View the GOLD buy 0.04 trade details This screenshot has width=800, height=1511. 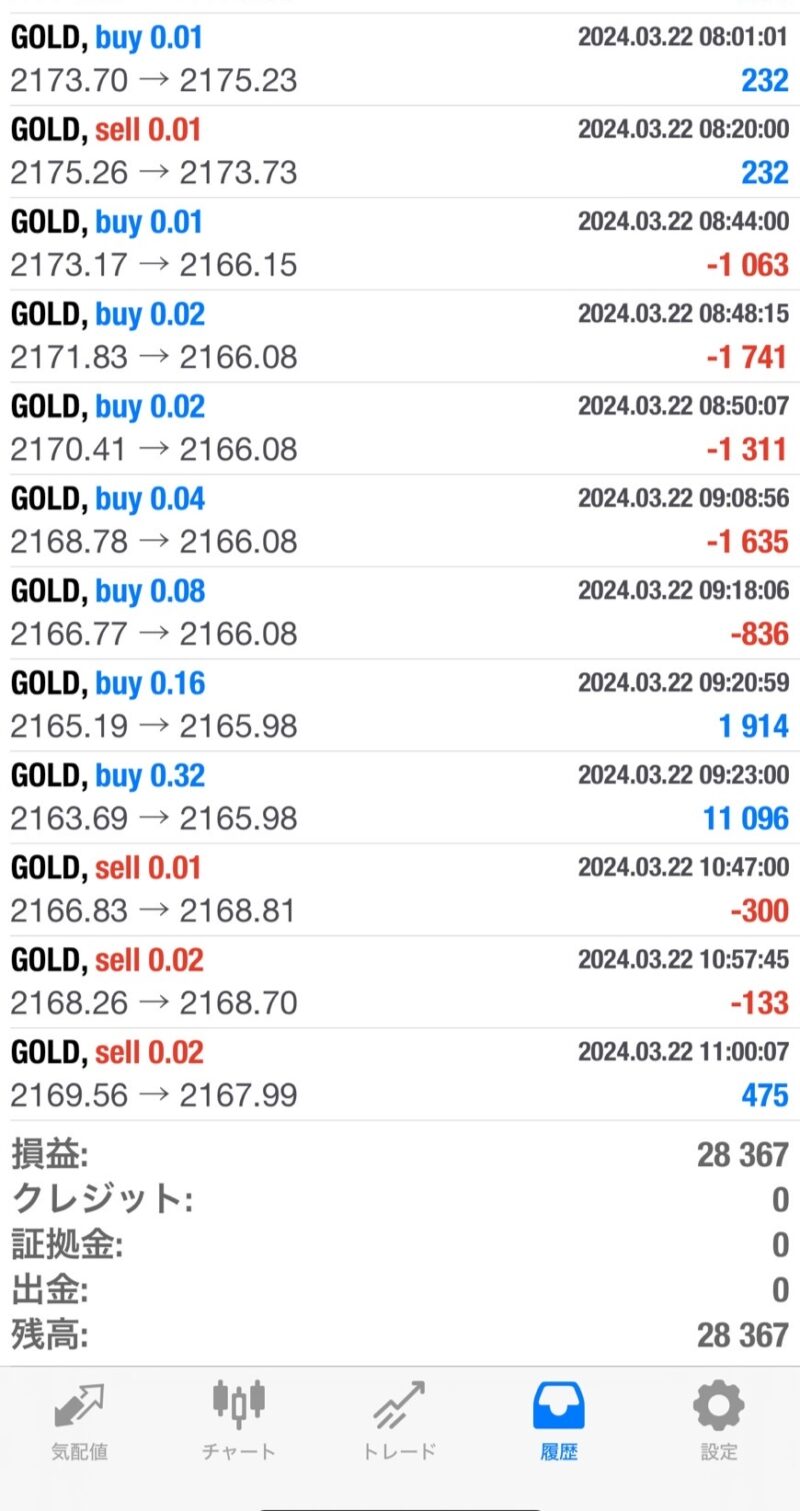click(x=400, y=520)
